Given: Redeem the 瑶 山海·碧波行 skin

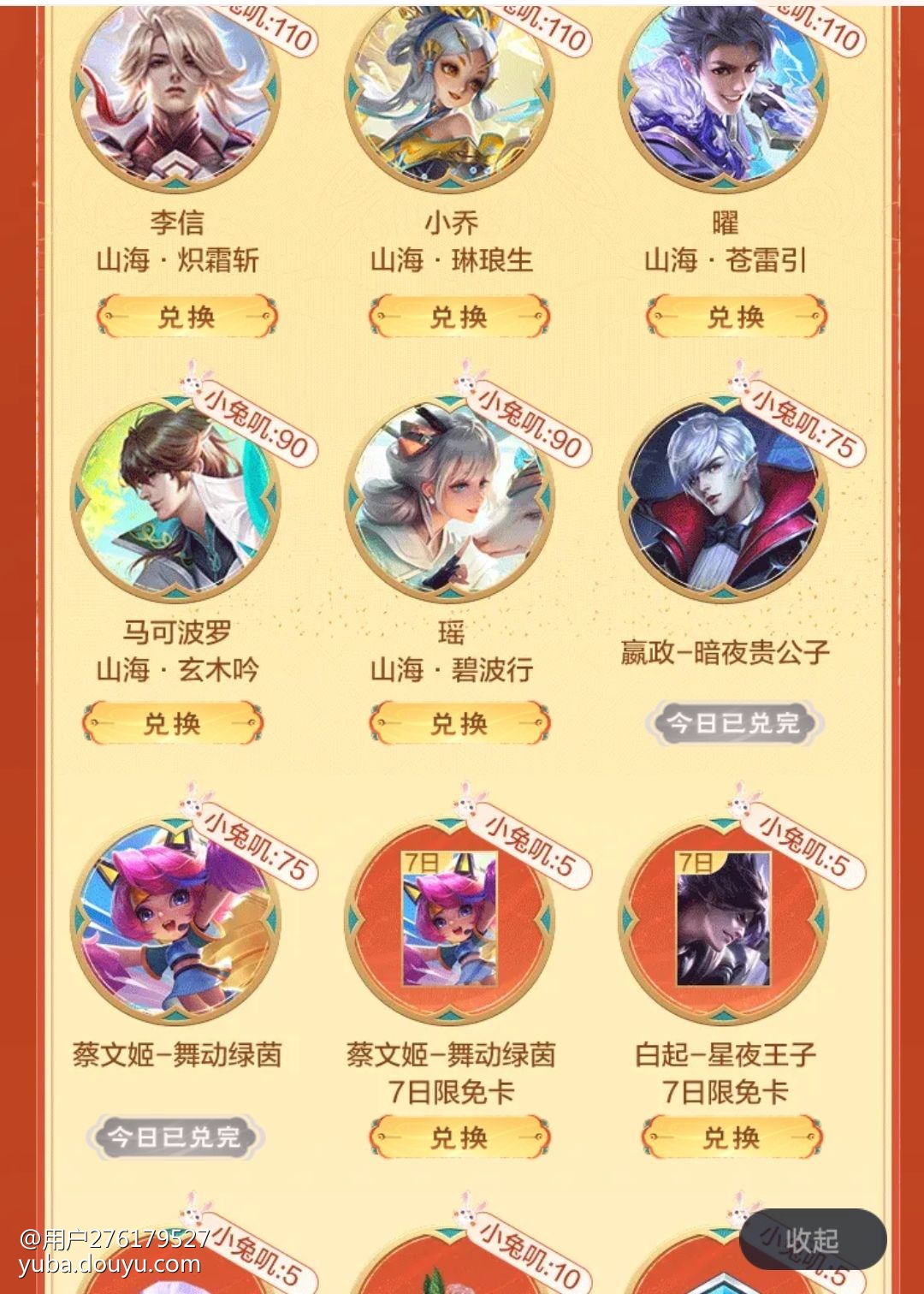Looking at the screenshot, I should [x=459, y=724].
